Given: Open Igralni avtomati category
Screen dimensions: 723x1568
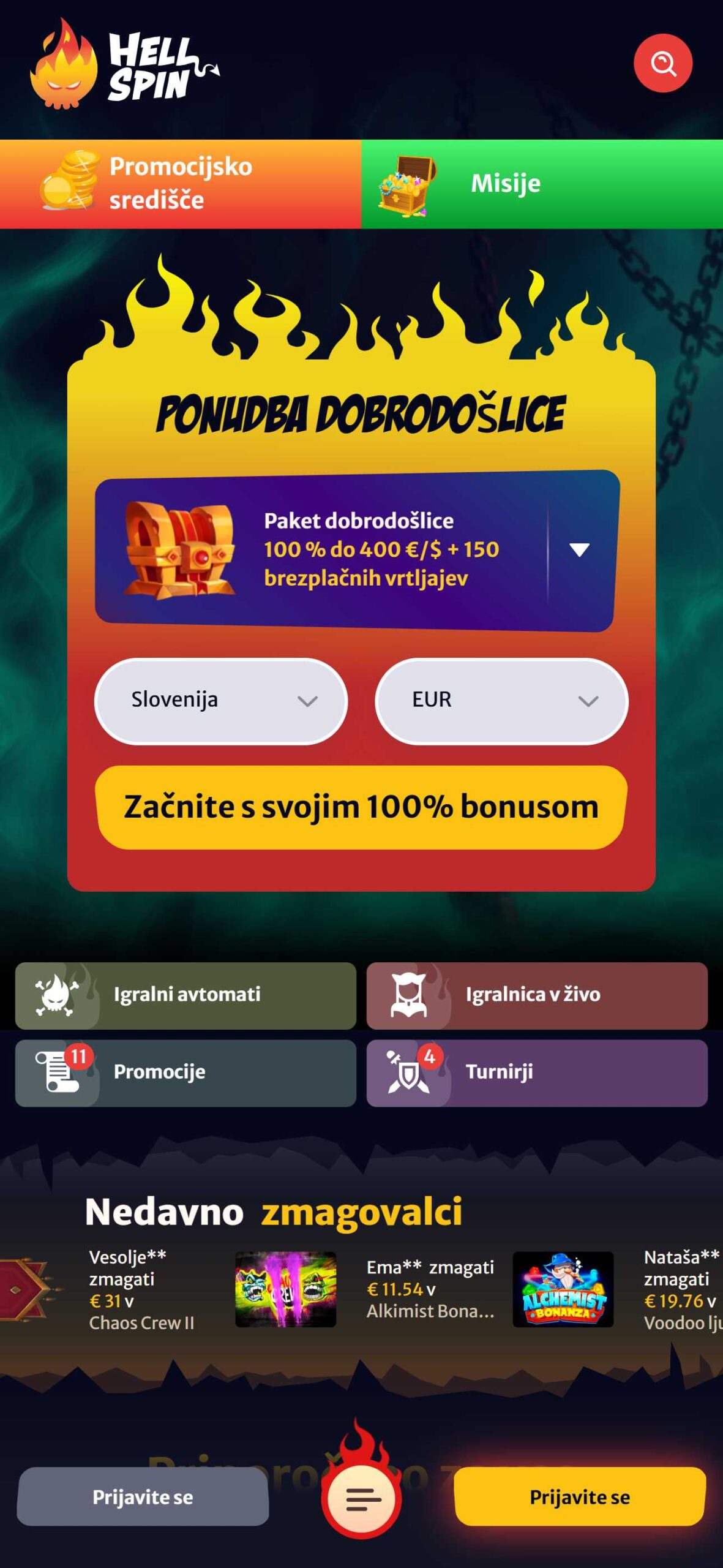Looking at the screenshot, I should coord(185,995).
